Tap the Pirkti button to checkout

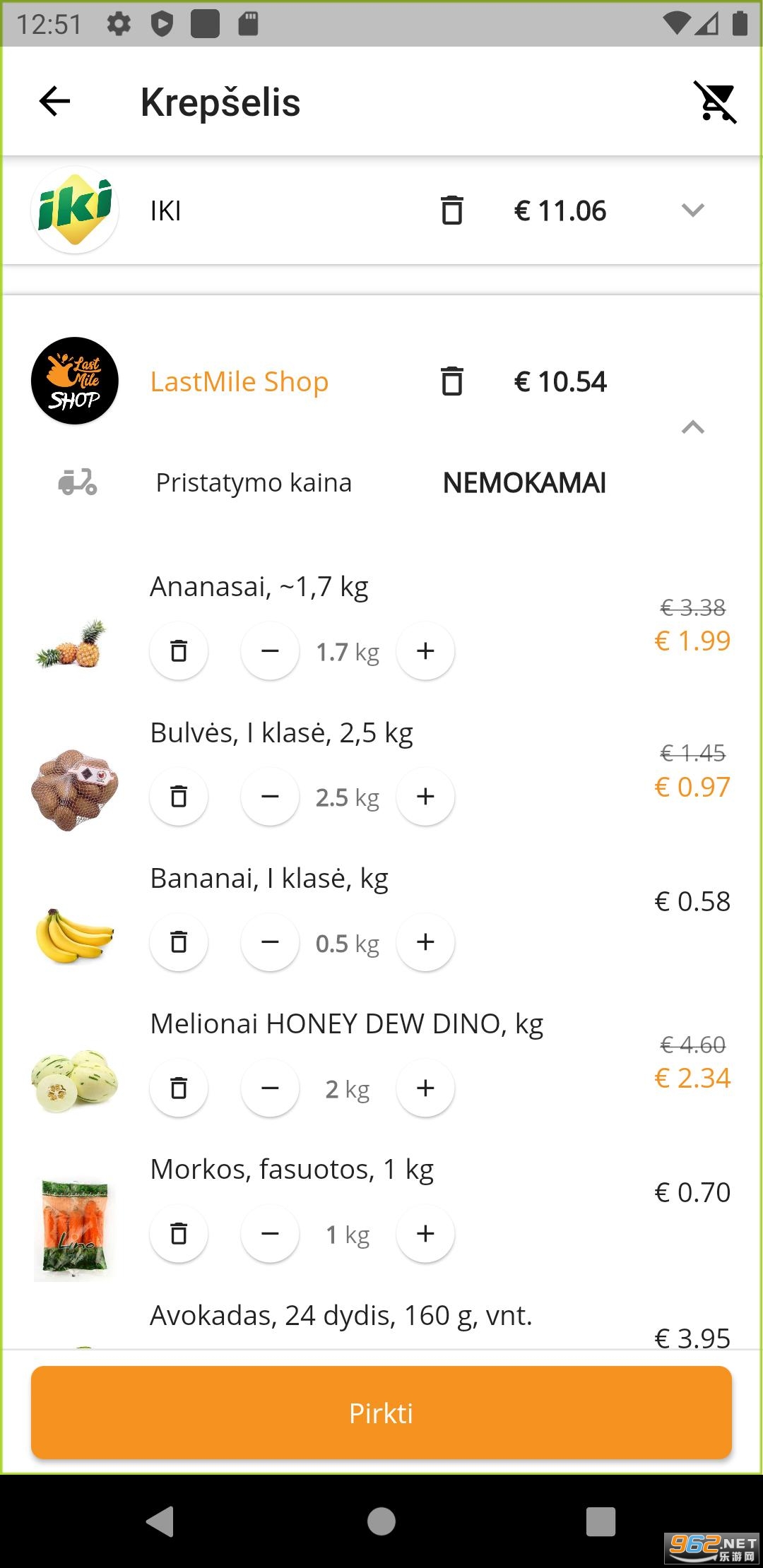[381, 1413]
